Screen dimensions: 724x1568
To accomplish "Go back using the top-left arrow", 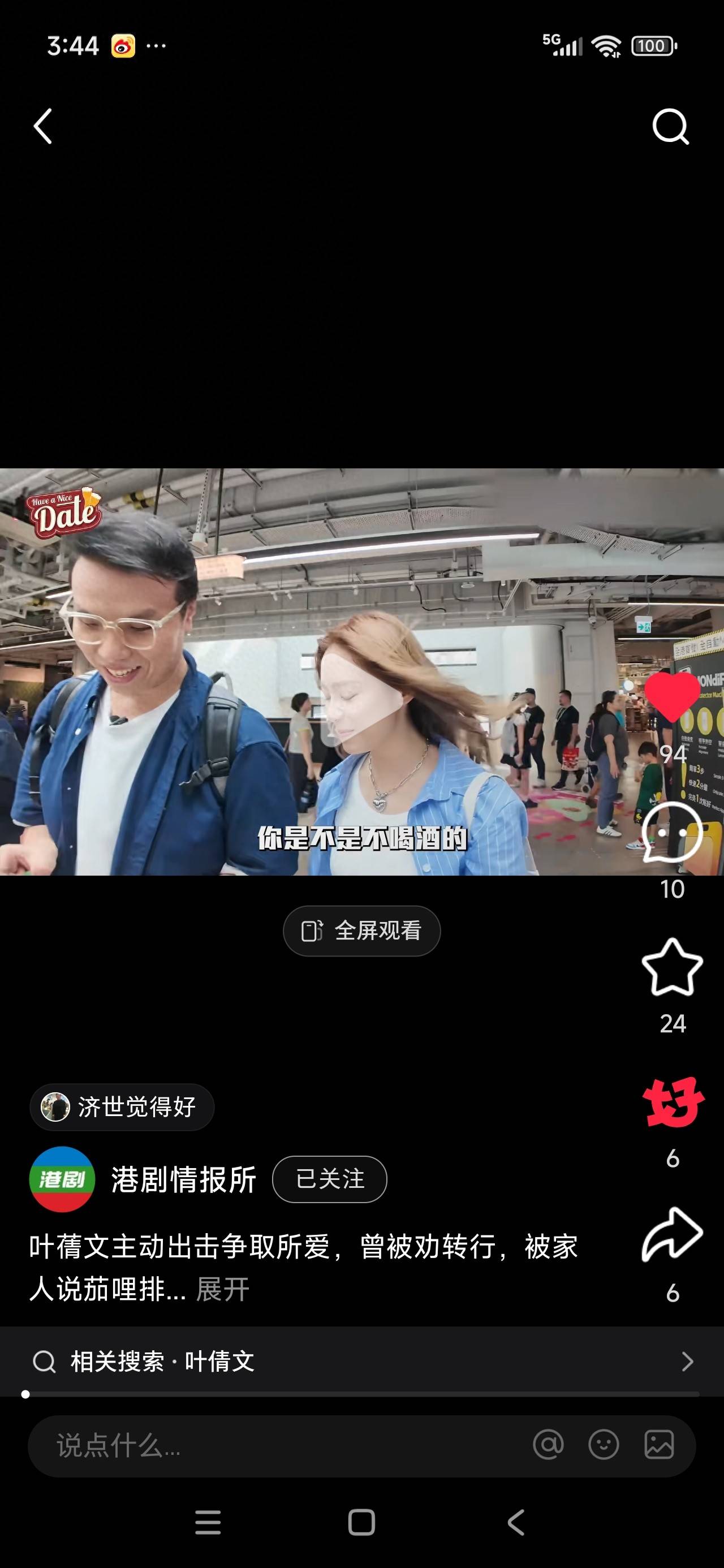I will pos(42,126).
